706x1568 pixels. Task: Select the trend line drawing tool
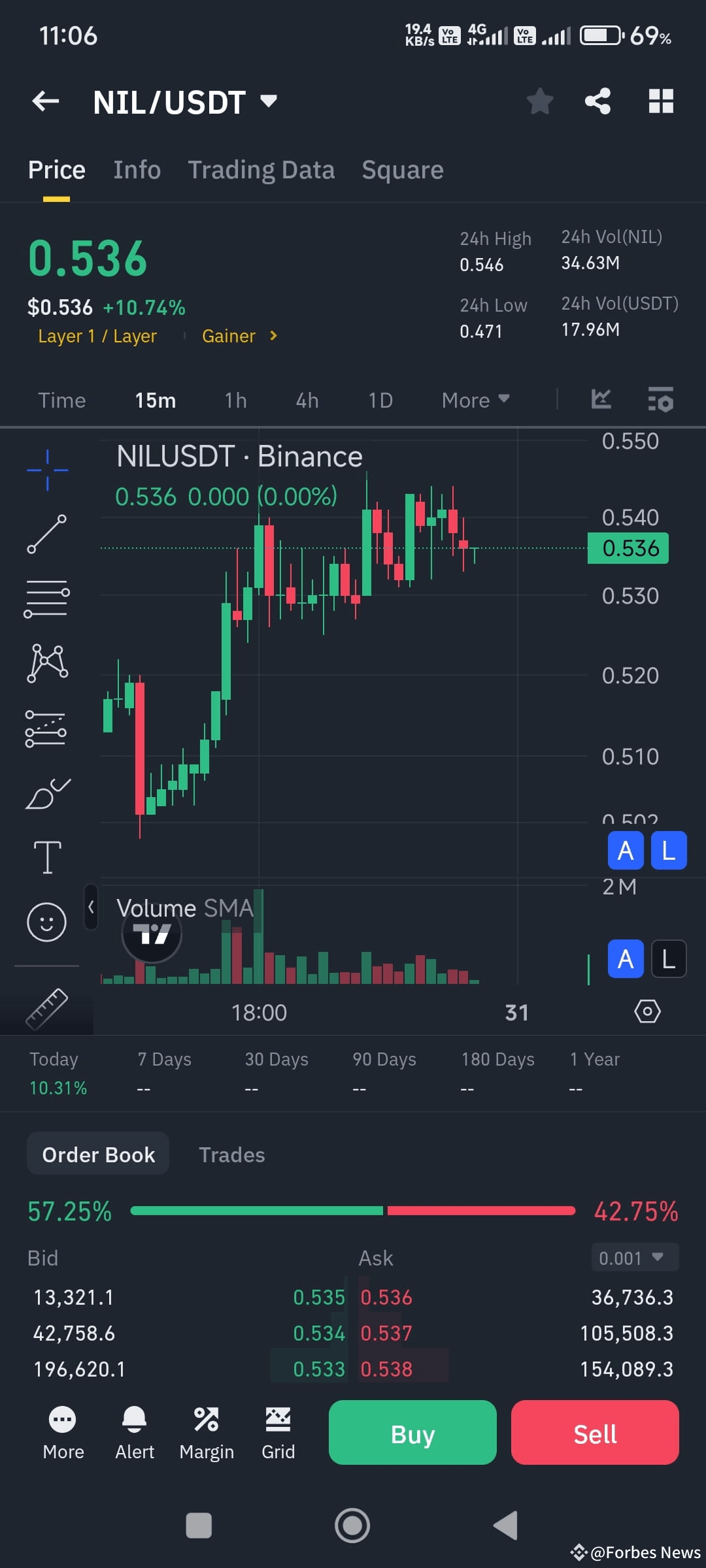pos(47,536)
